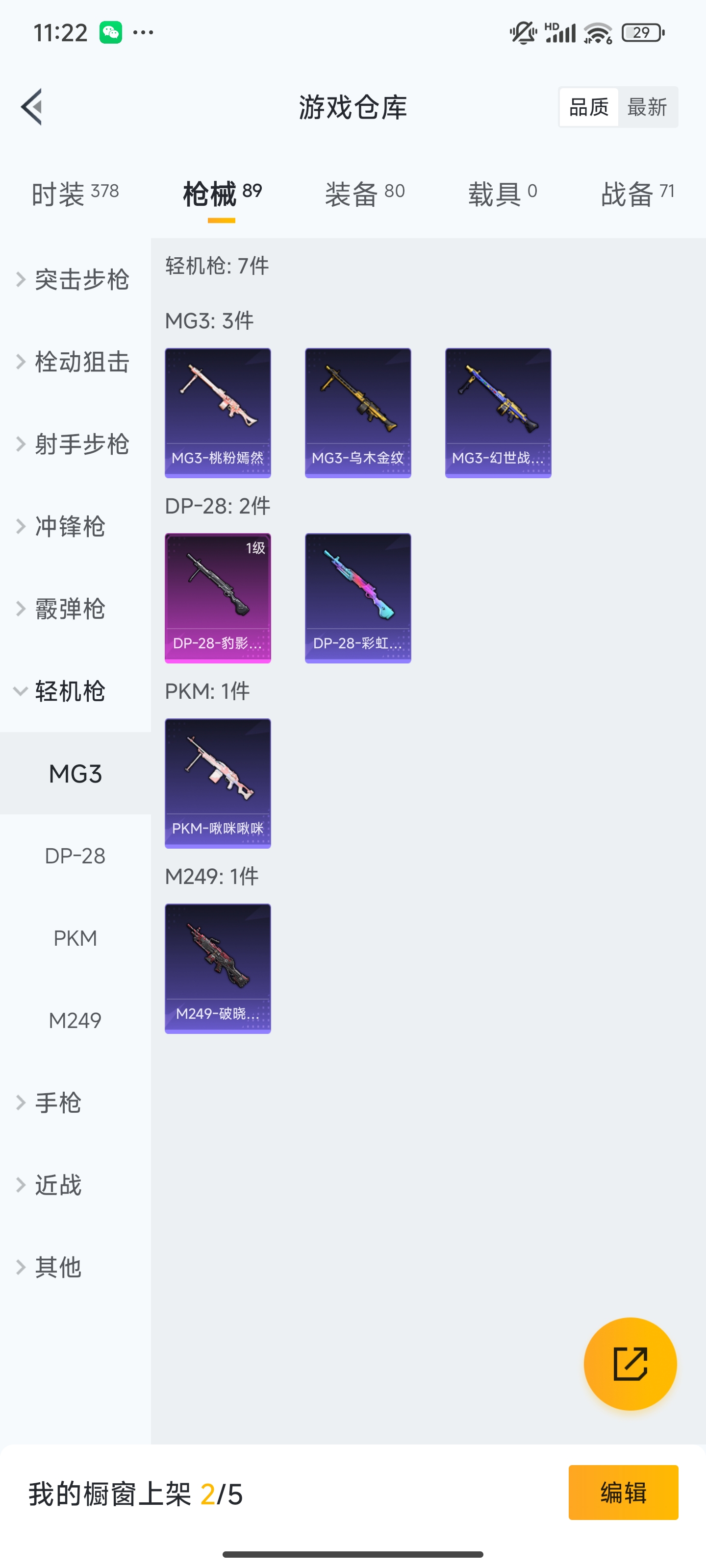Open the PKM-啾咪啾咪 weapon card
Image resolution: width=706 pixels, height=1568 pixels.
coord(218,784)
